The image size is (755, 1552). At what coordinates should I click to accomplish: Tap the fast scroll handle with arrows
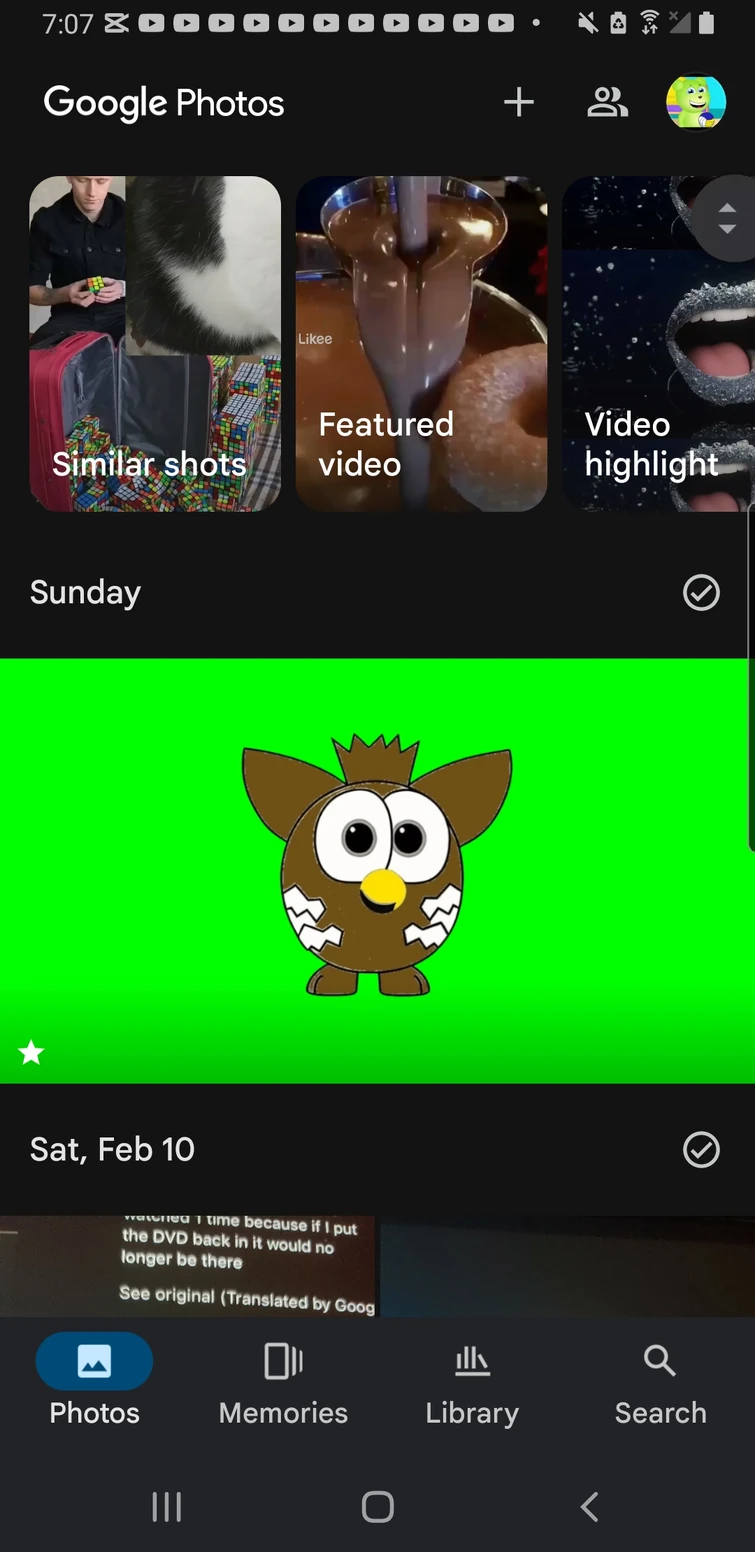(x=727, y=218)
